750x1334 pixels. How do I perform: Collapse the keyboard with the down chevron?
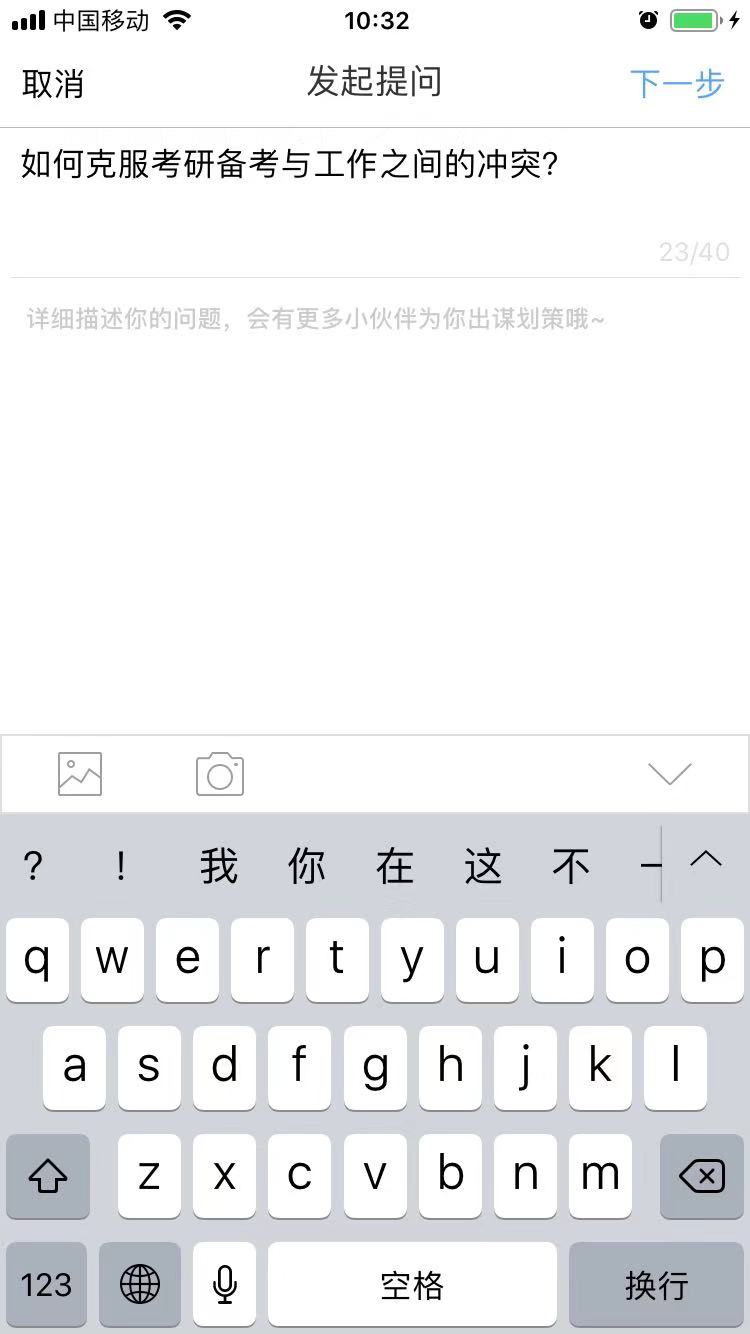pyautogui.click(x=670, y=774)
